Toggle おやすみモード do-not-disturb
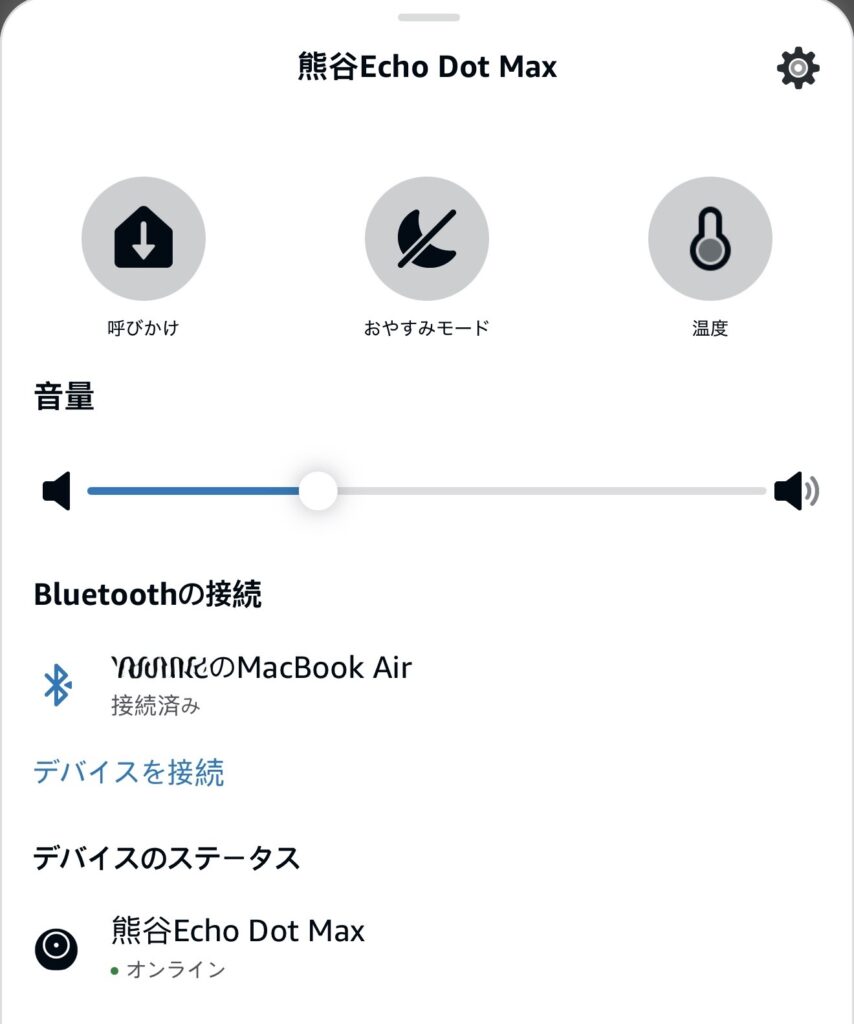854x1024 pixels. pyautogui.click(x=427, y=239)
